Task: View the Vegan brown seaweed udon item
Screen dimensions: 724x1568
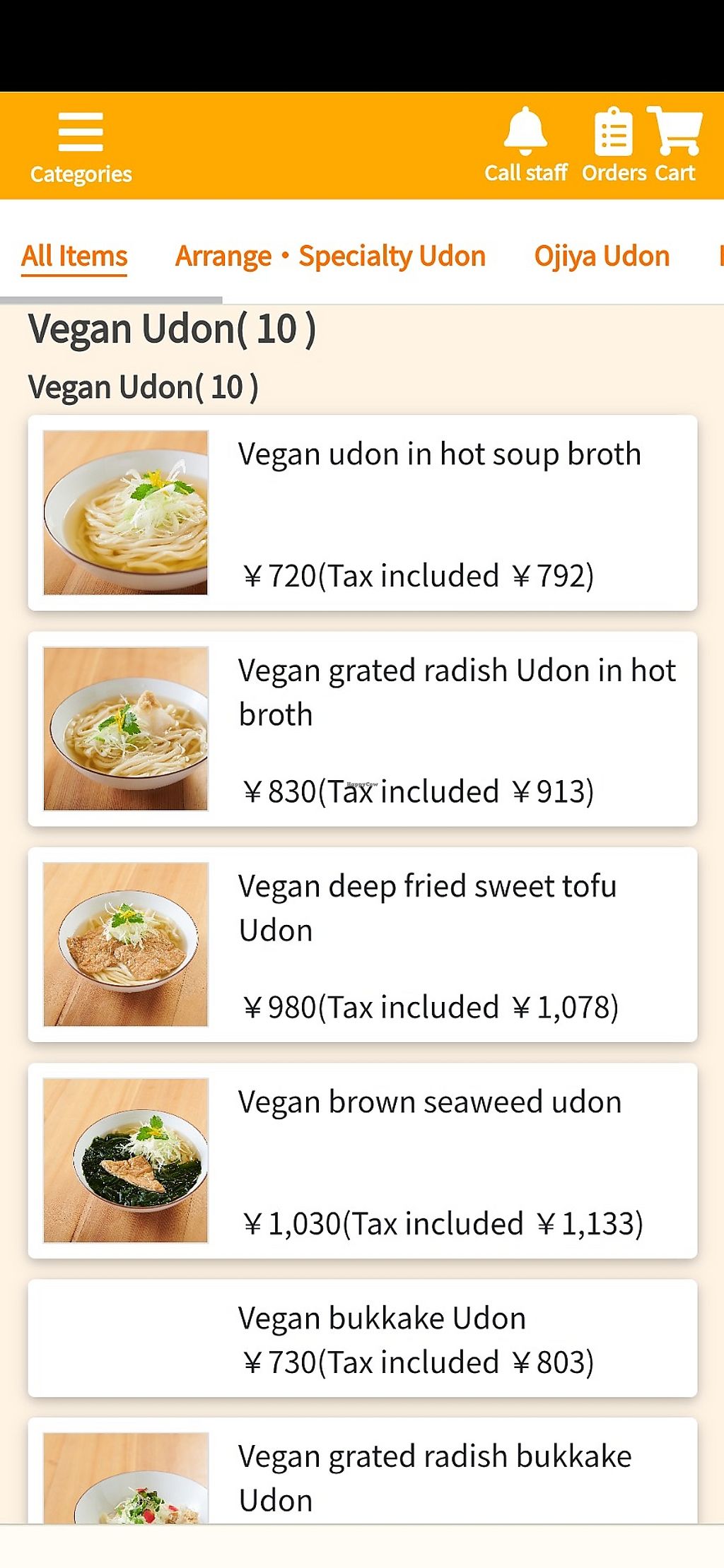Action: point(362,1160)
